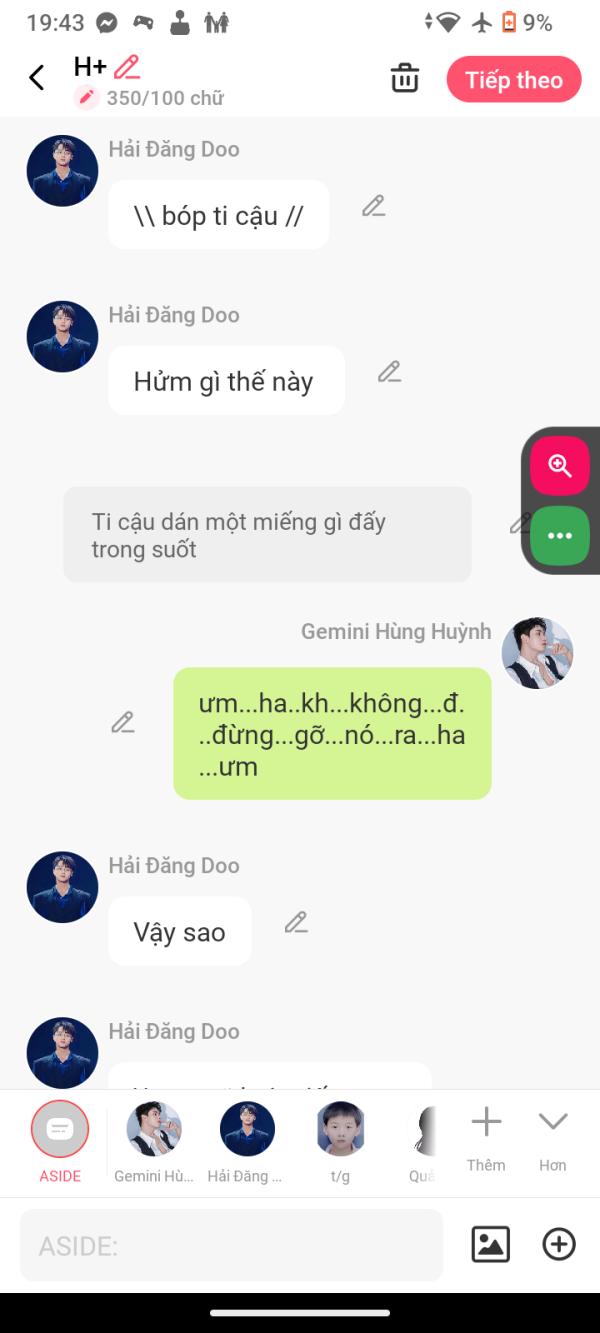The image size is (600, 1333).
Task: Insert an image from gallery icon
Action: 490,1244
